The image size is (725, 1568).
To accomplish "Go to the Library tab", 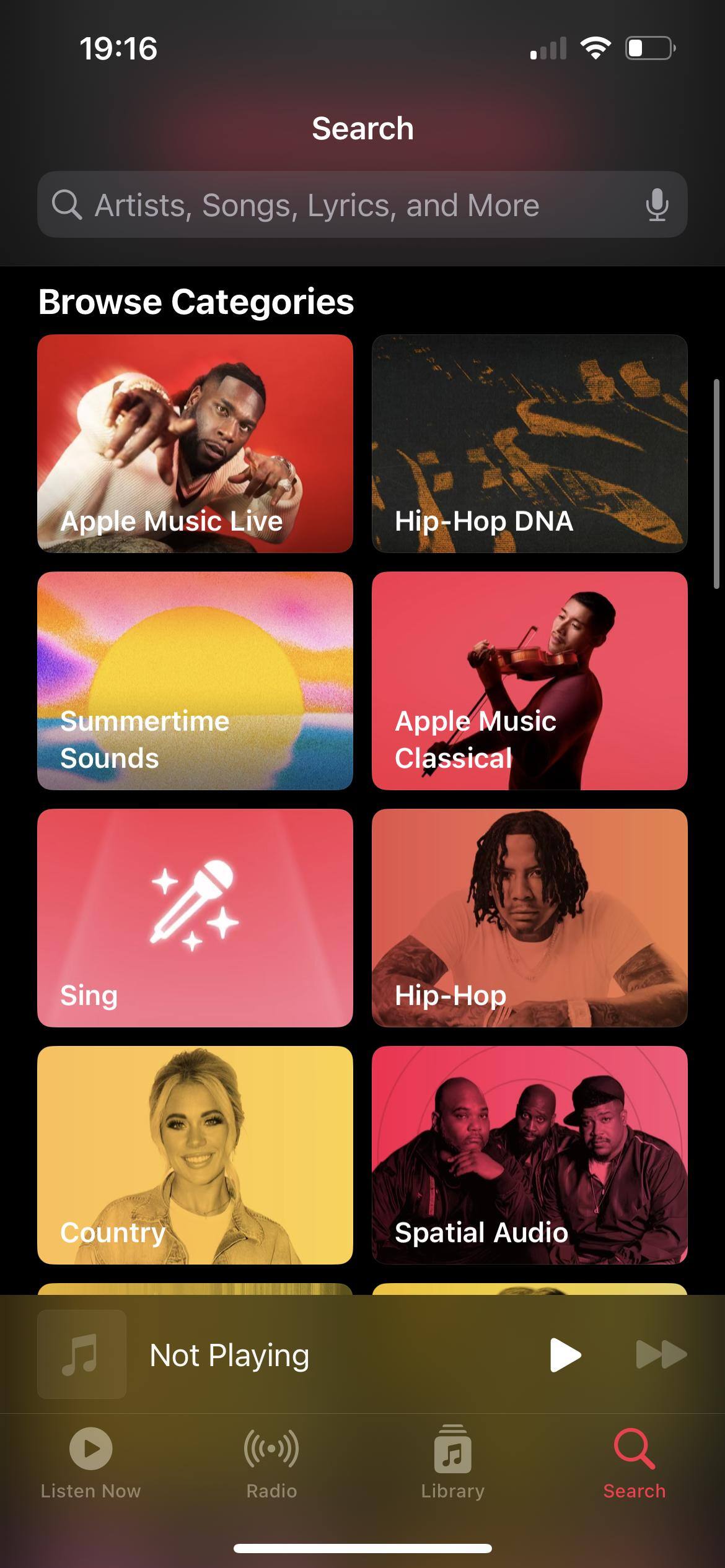I will [453, 1463].
